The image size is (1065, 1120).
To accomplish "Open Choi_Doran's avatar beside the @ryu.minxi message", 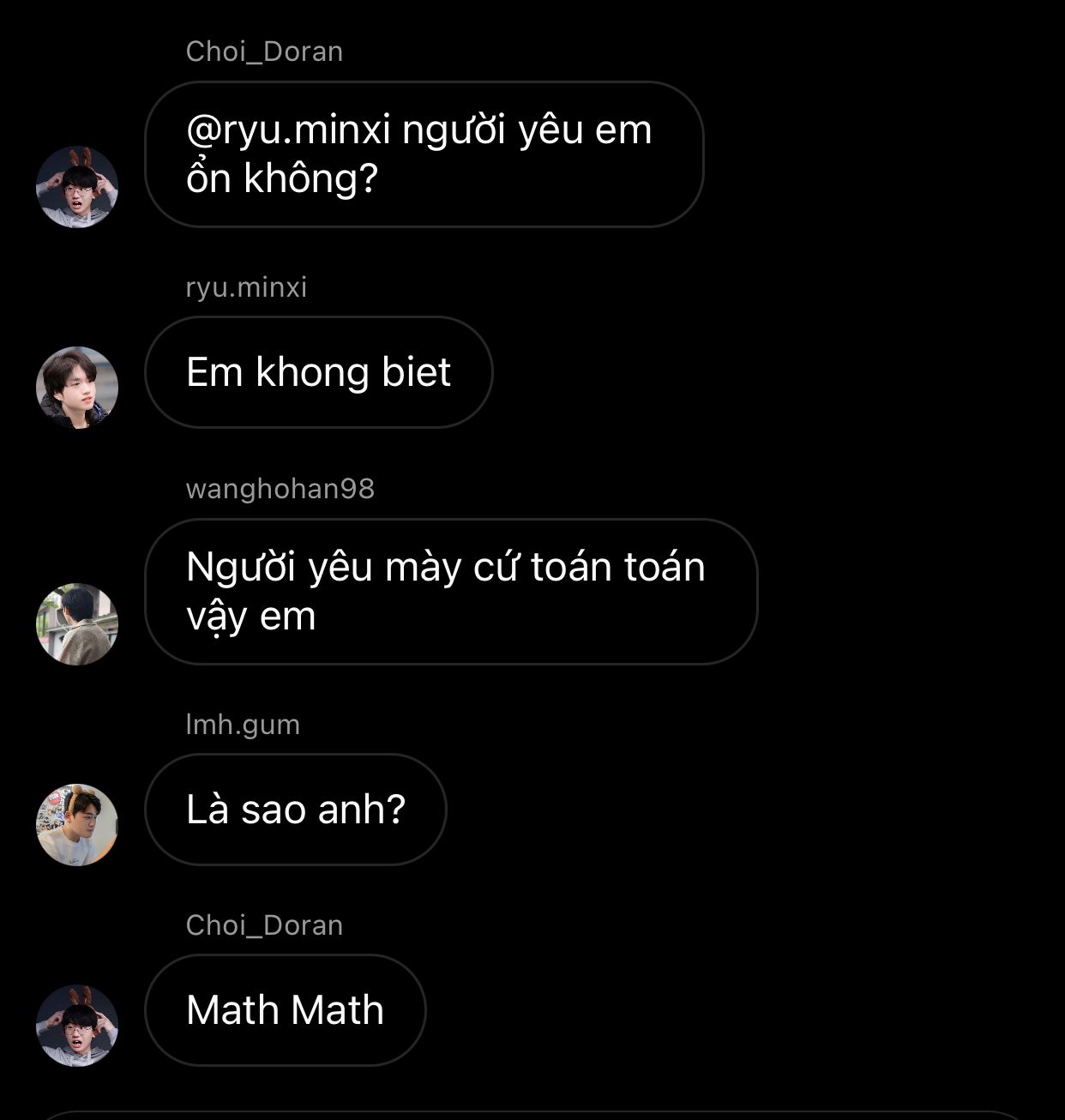I will (77, 187).
